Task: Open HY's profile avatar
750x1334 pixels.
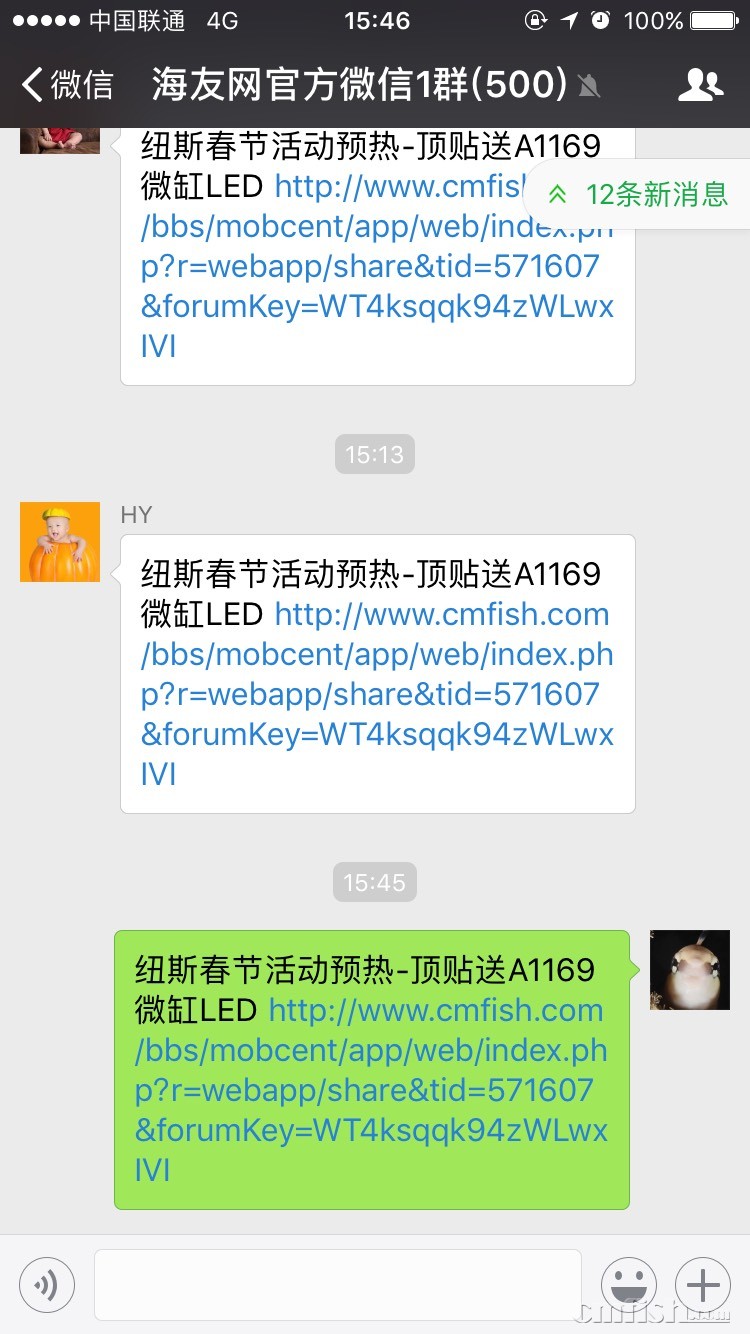Action: pos(60,542)
